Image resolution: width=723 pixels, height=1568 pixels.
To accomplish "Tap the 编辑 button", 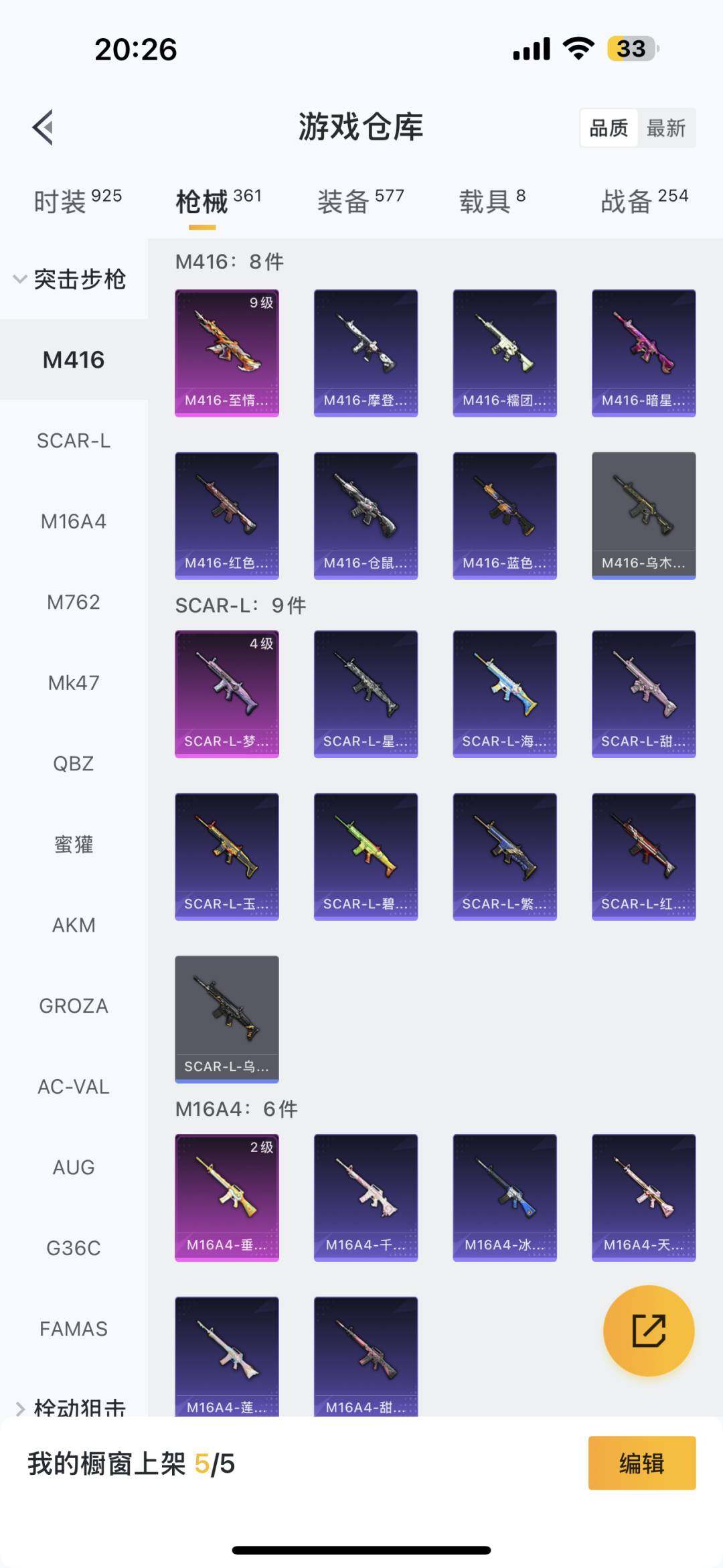I will tap(641, 1463).
